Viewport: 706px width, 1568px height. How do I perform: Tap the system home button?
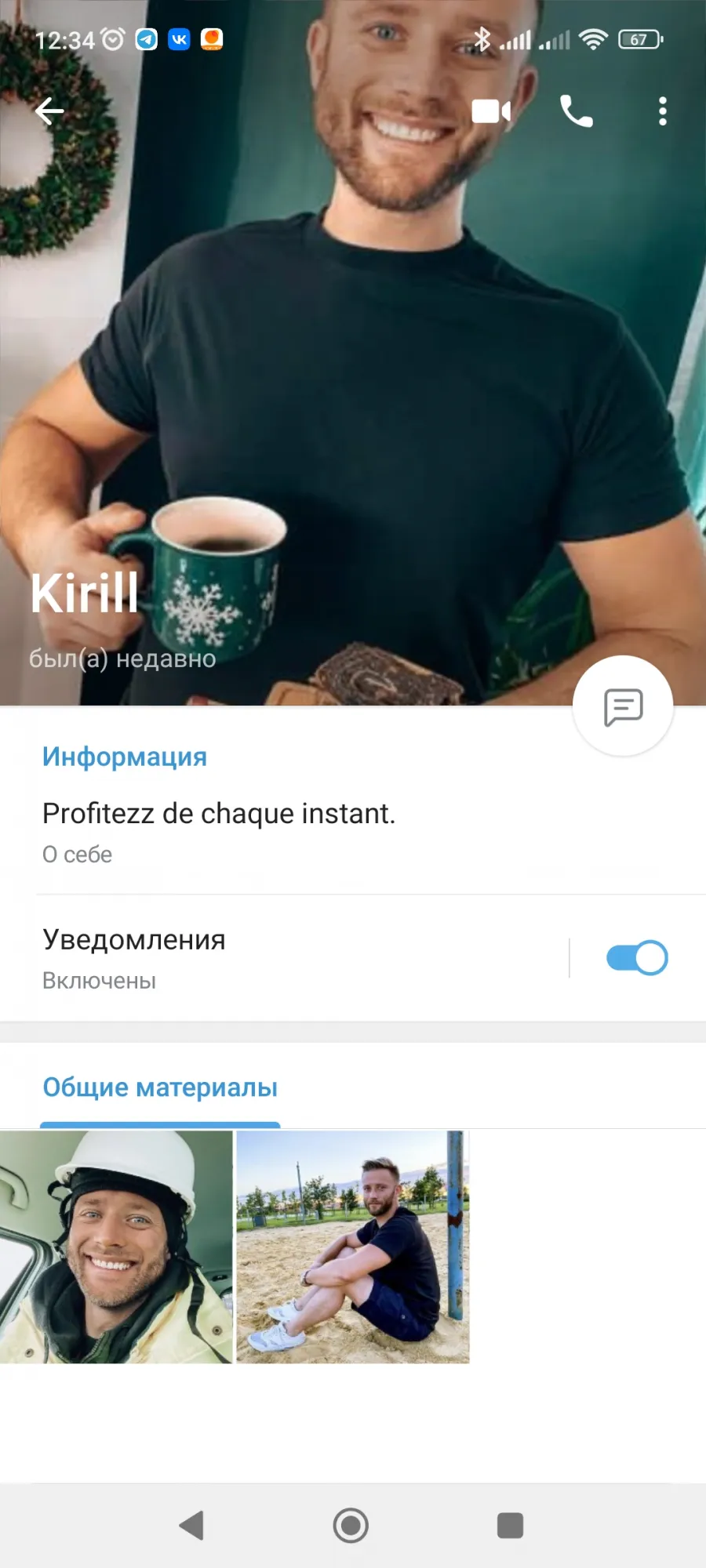tap(351, 1526)
